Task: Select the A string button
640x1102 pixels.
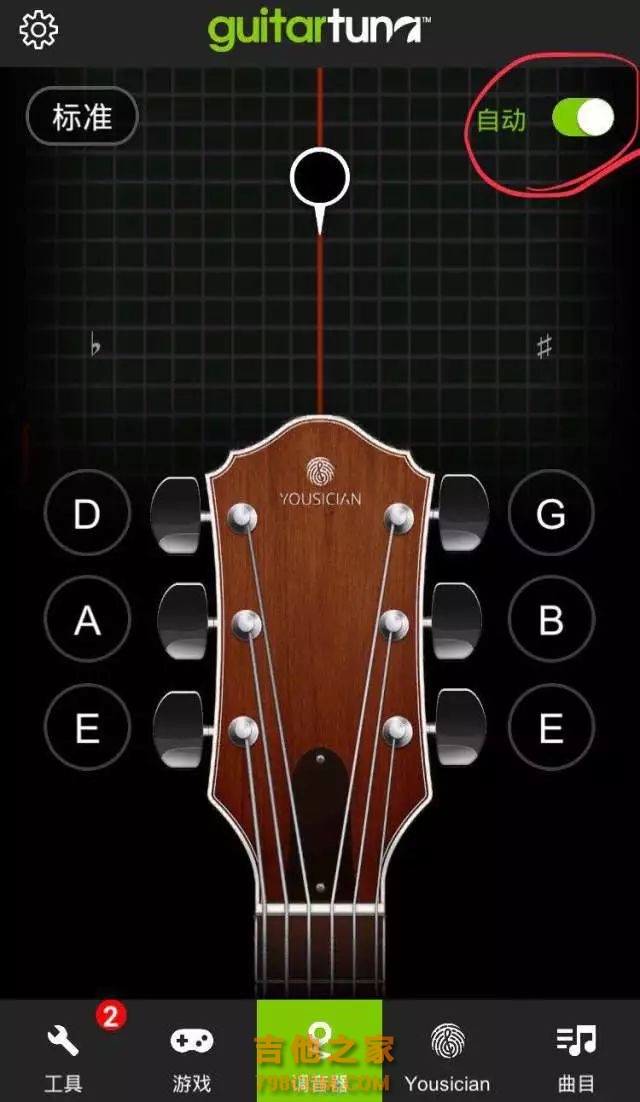Action: coord(87,620)
